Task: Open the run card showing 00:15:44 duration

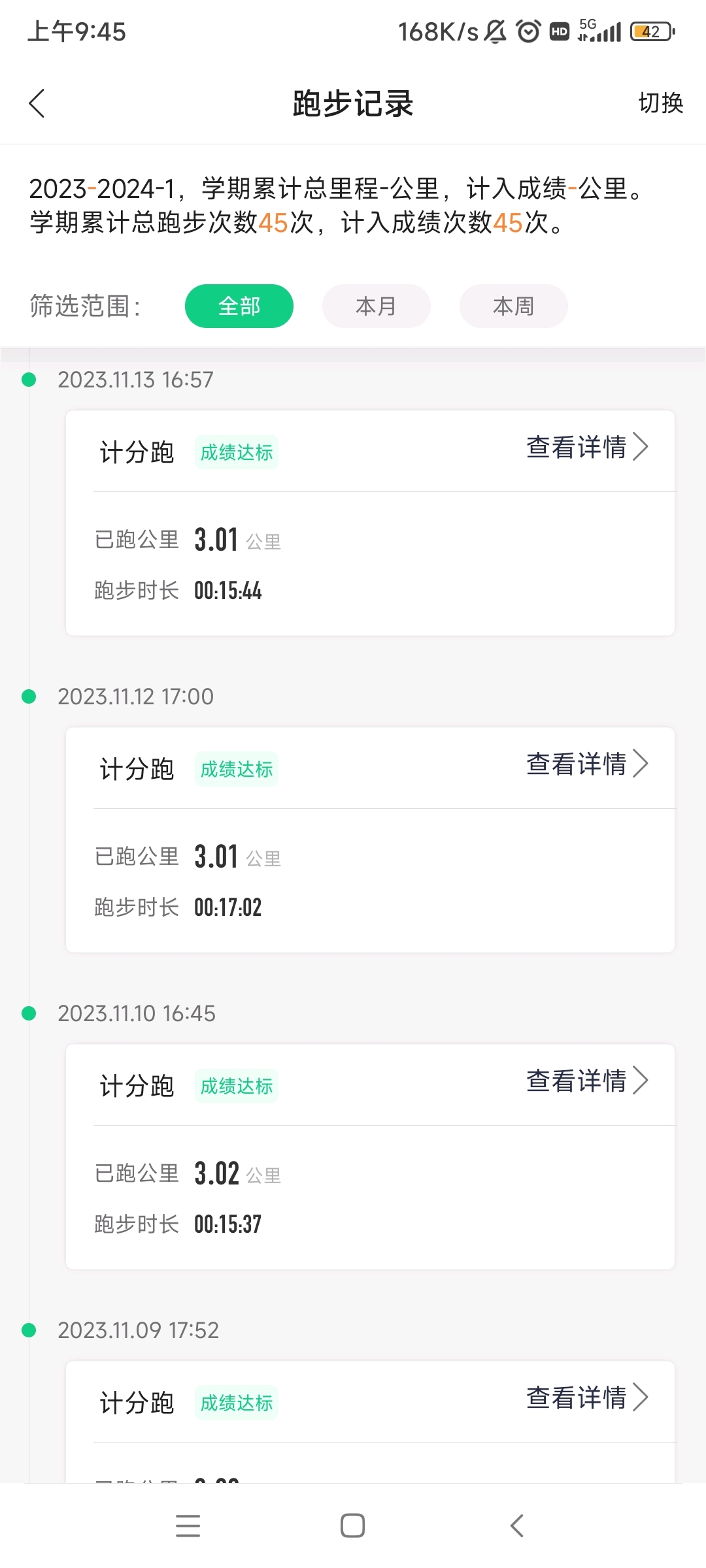Action: tap(370, 523)
